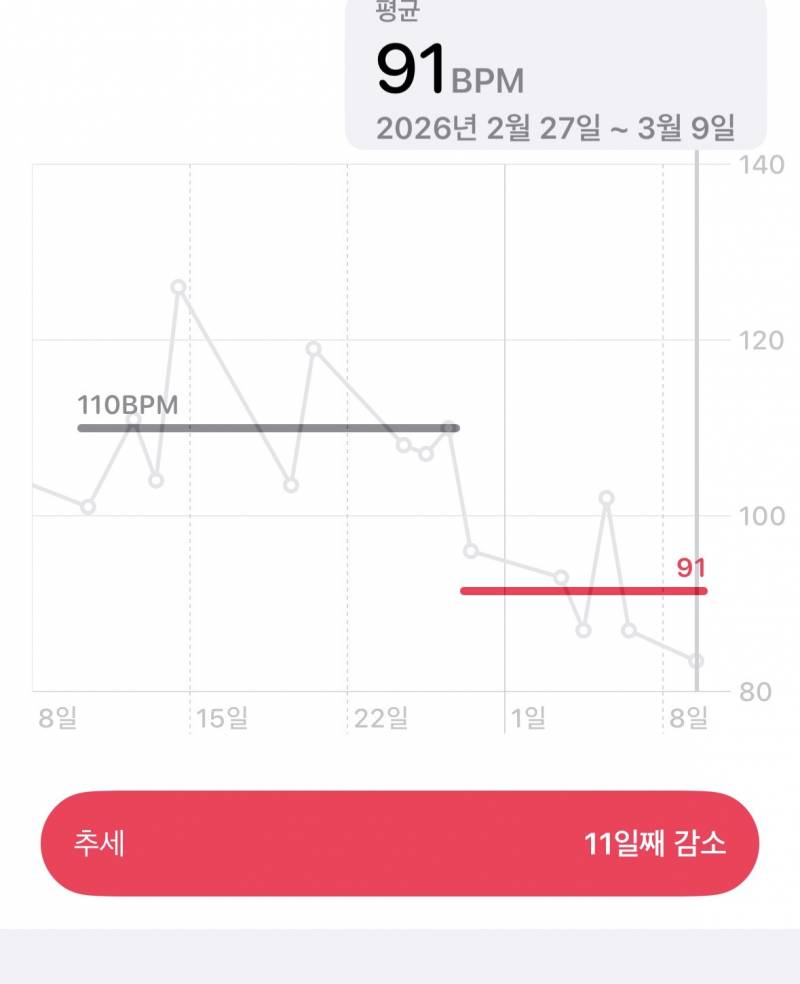Tap the highest heart rate data point near 15일
Image resolution: width=800 pixels, height=984 pixels.
point(178,288)
